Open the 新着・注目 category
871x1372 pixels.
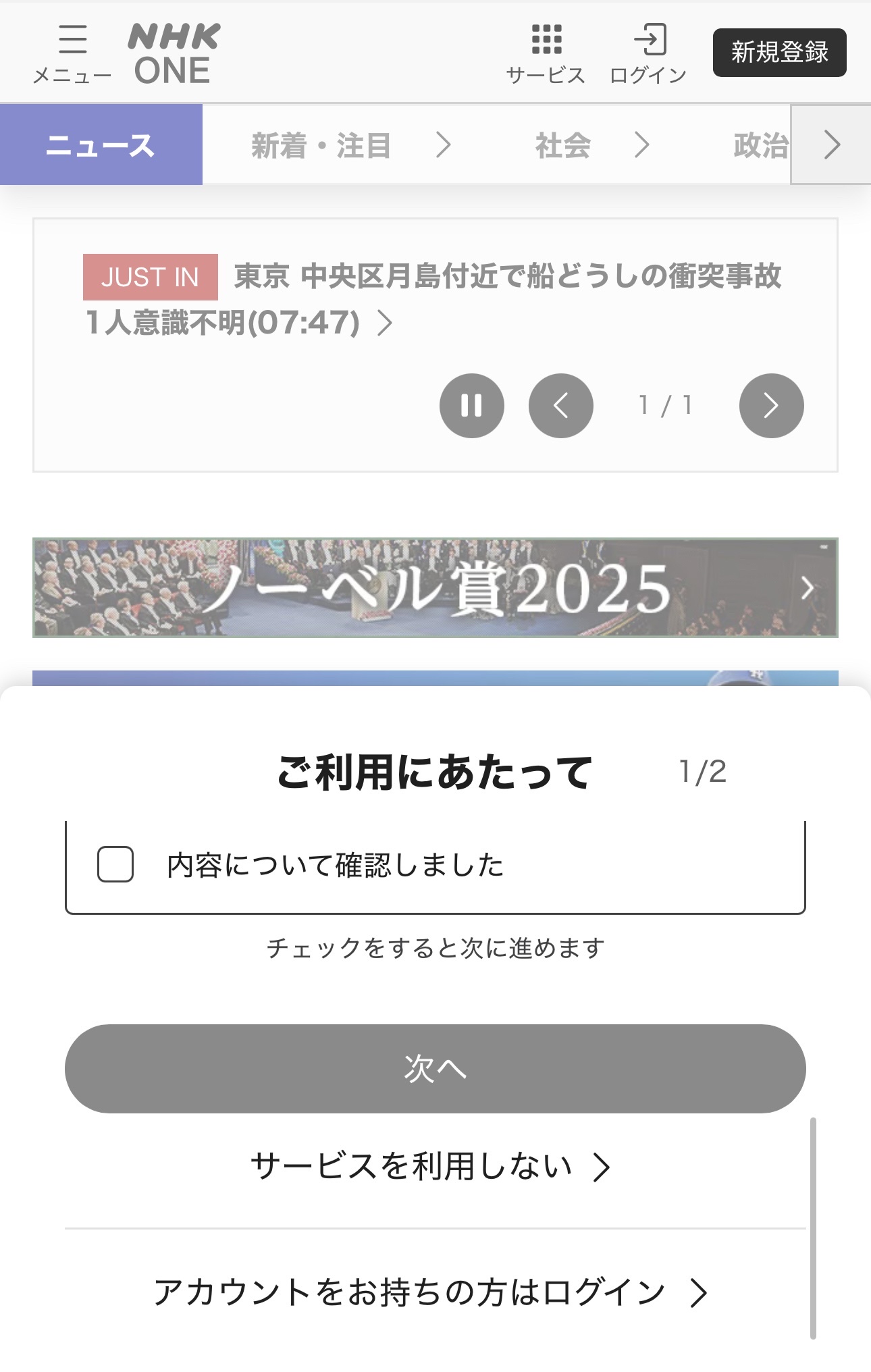coord(350,145)
